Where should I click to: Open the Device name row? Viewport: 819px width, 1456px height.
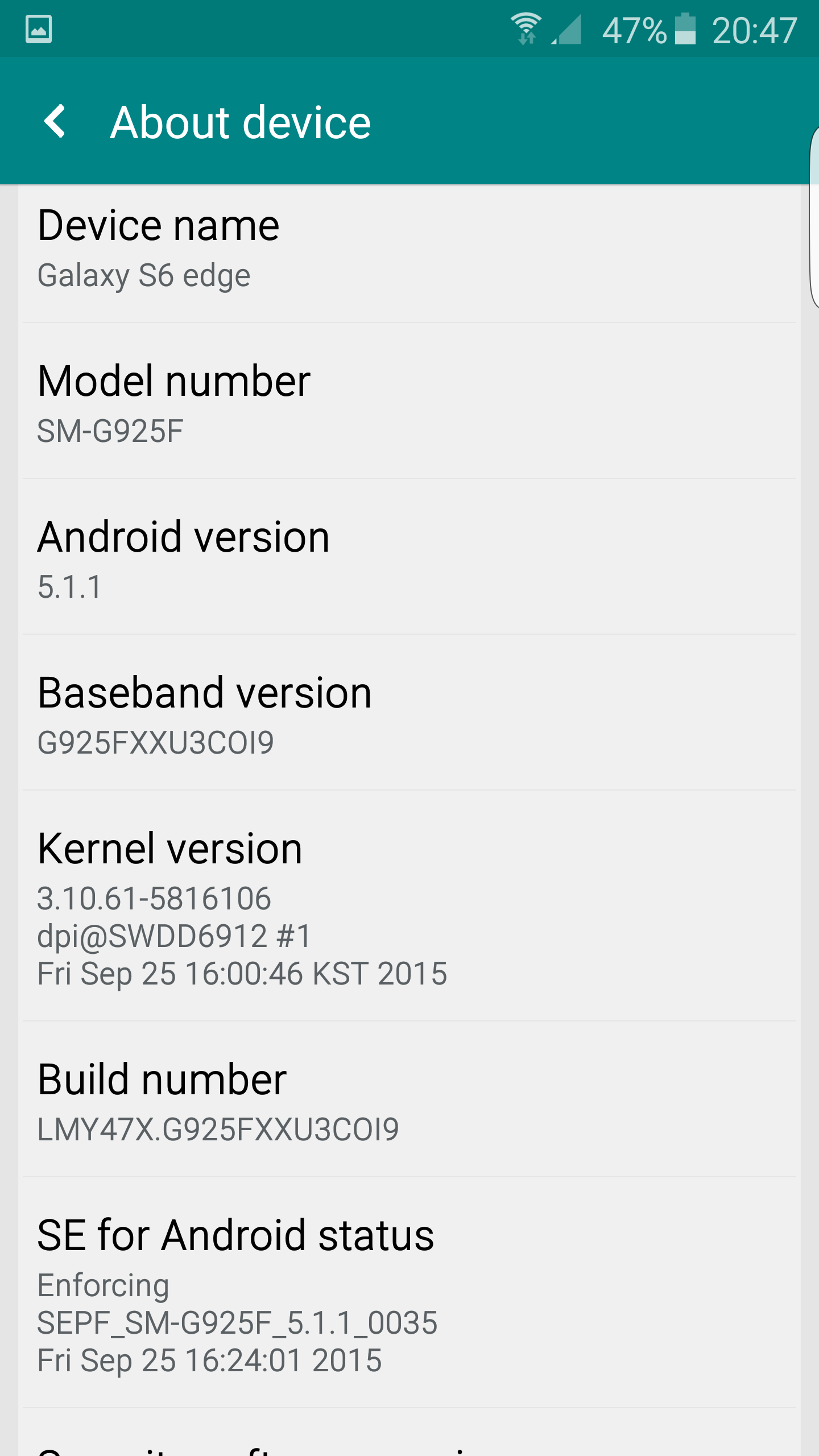[x=408, y=250]
